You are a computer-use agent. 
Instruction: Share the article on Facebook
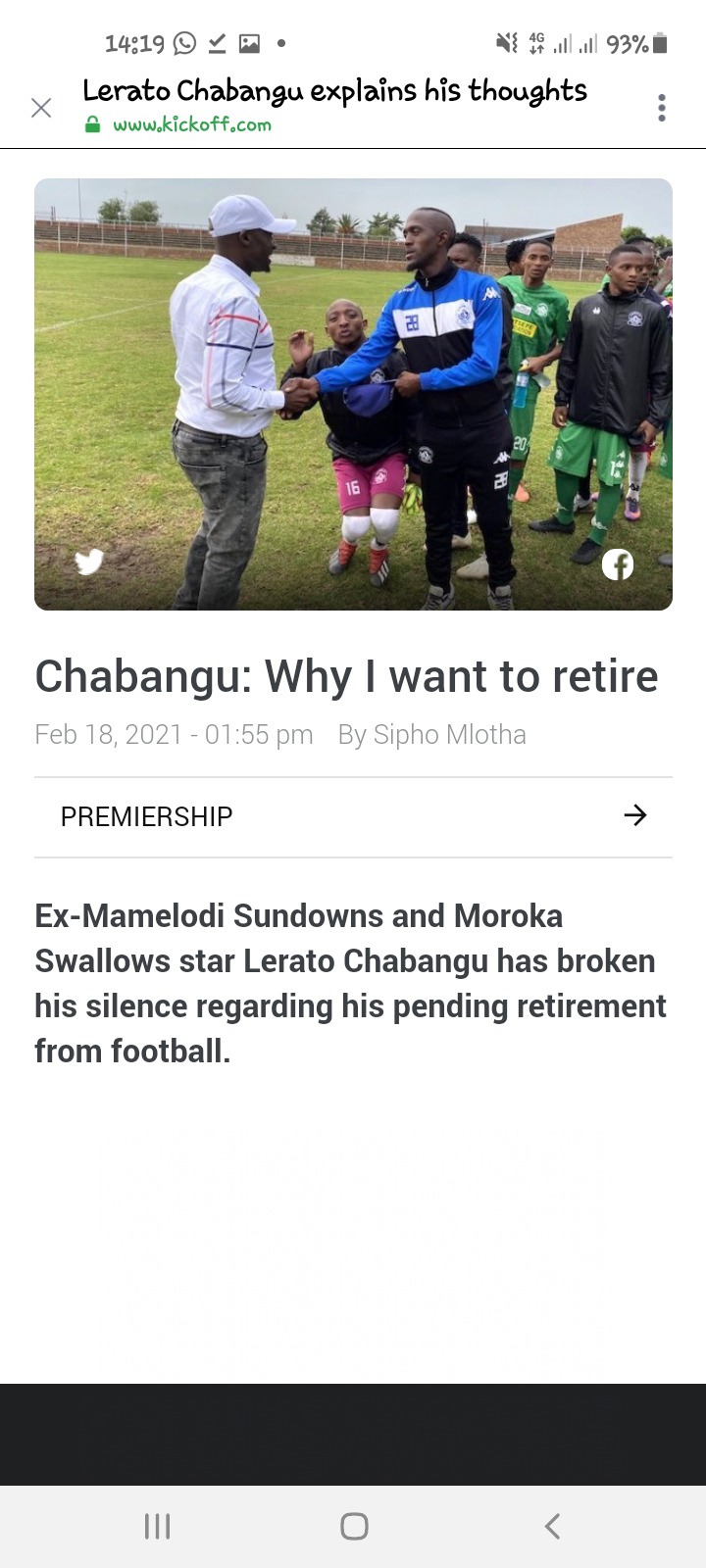pos(618,564)
